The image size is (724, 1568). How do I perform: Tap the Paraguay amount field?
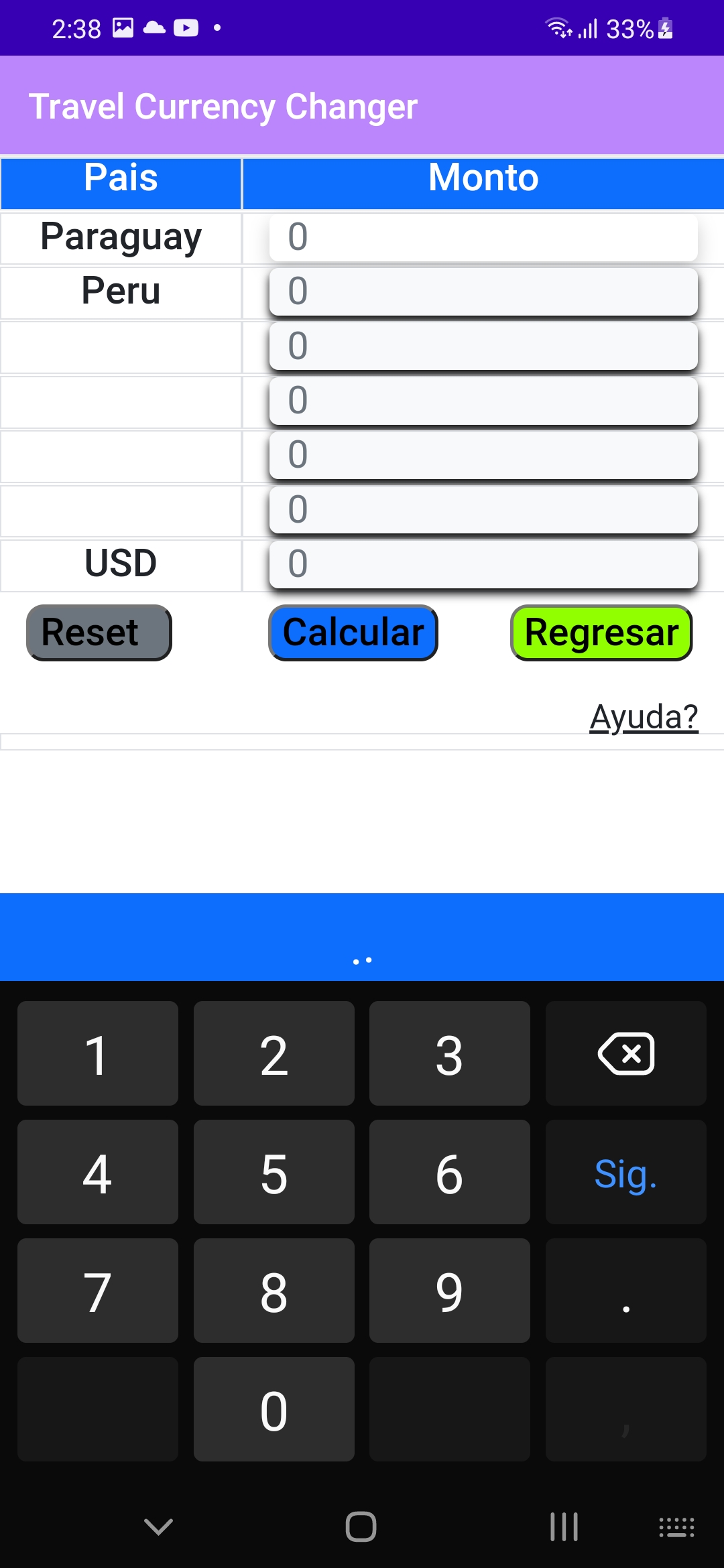(483, 237)
